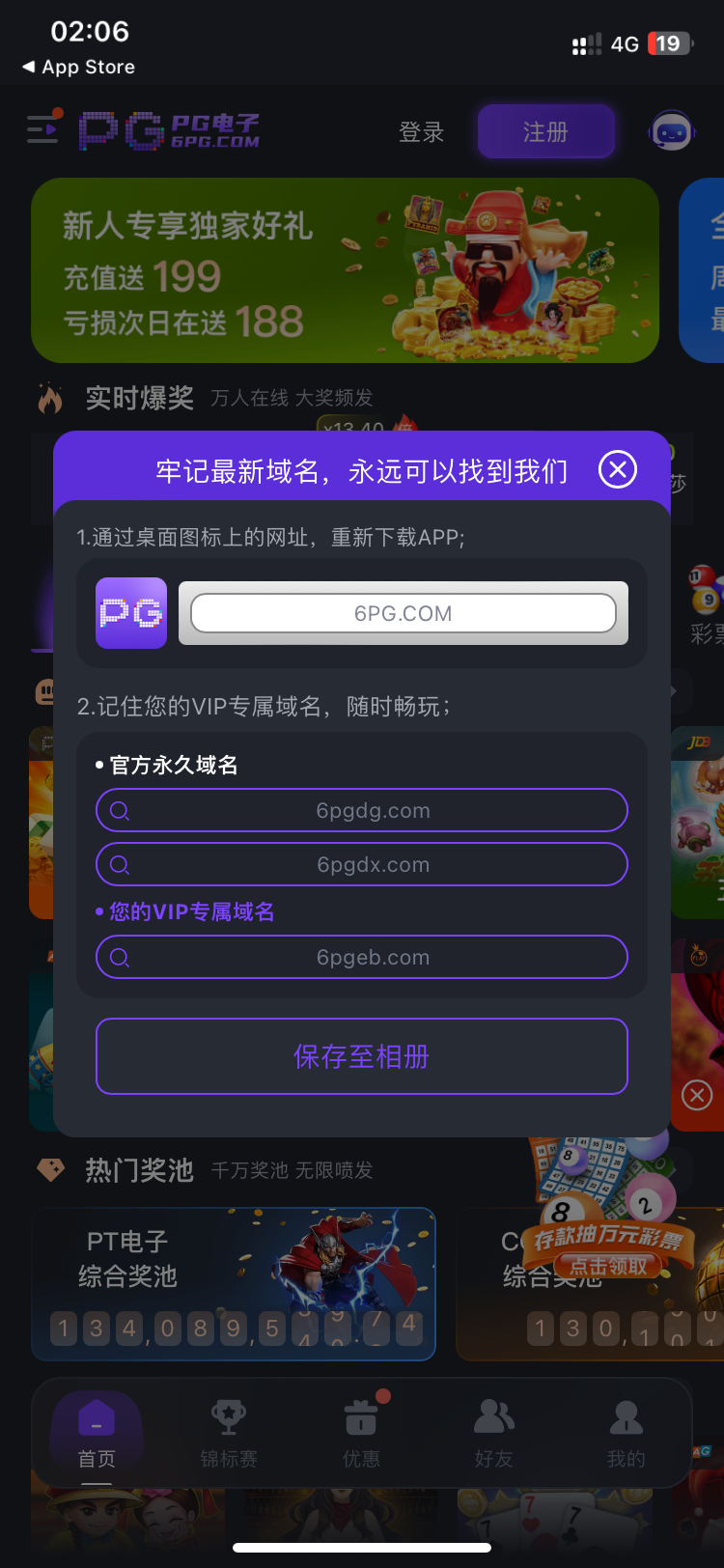Switch to the 首页 home tab
This screenshot has height=1568, width=724.
(97, 1434)
